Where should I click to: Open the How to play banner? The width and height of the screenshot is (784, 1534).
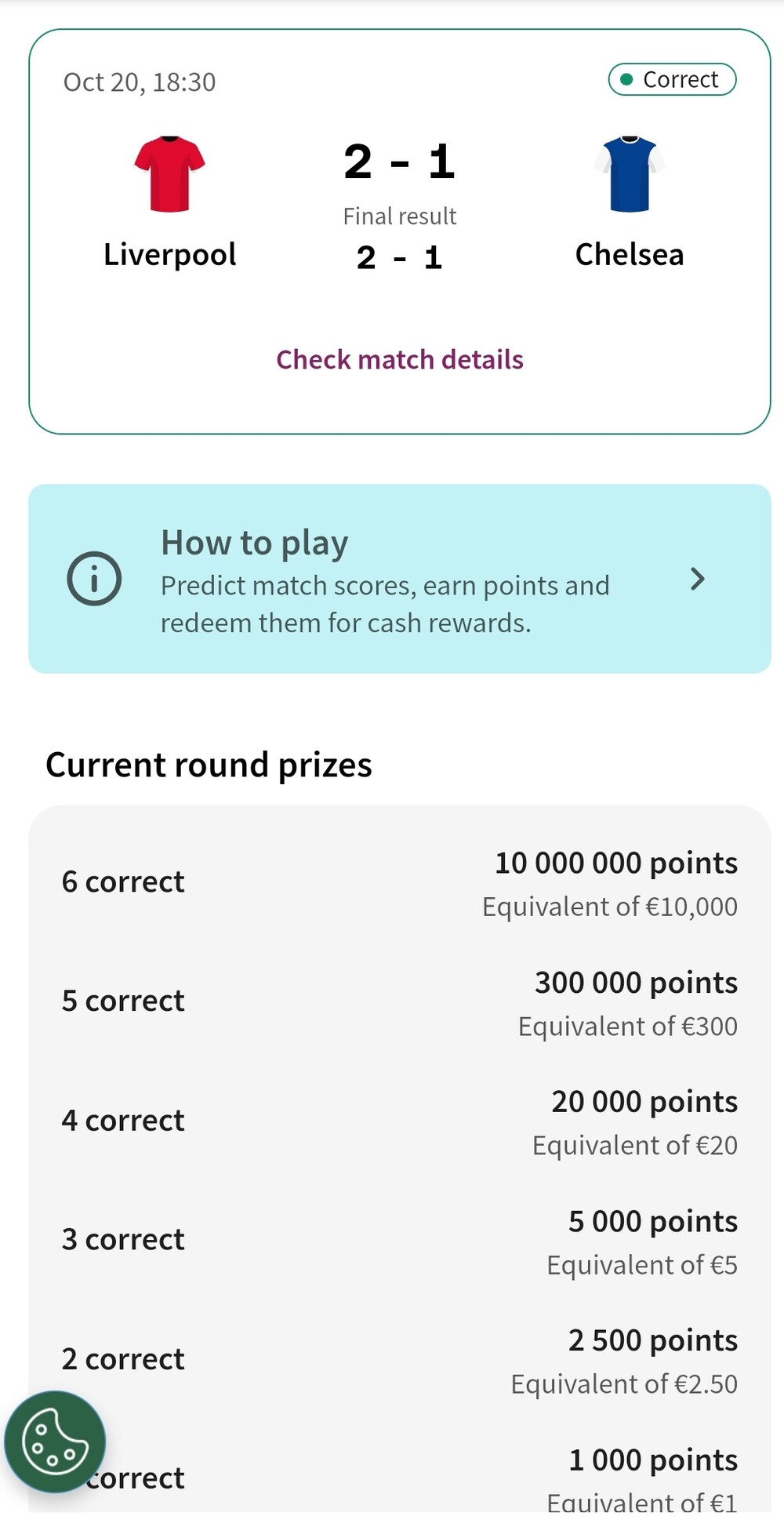coord(400,579)
